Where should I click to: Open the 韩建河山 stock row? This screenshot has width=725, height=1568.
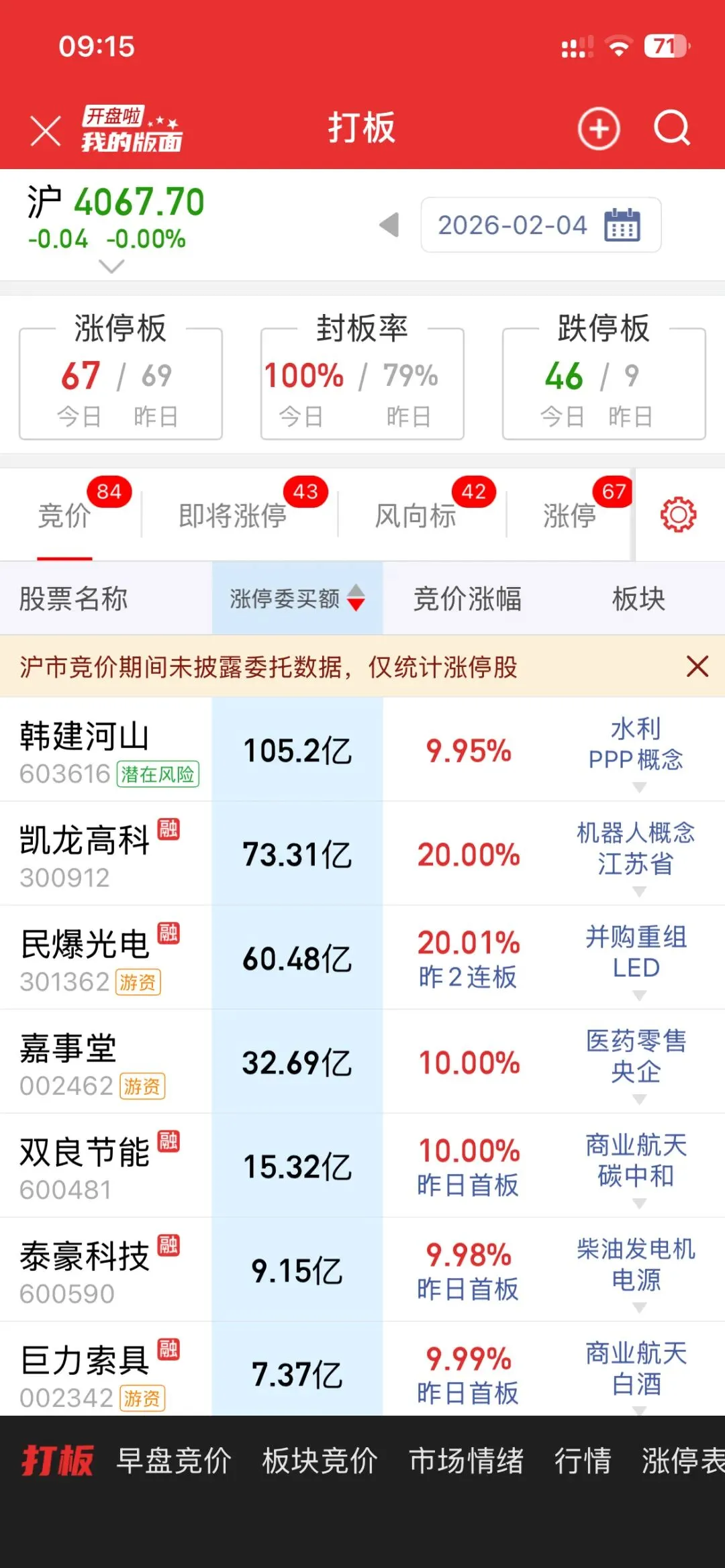pos(362,749)
